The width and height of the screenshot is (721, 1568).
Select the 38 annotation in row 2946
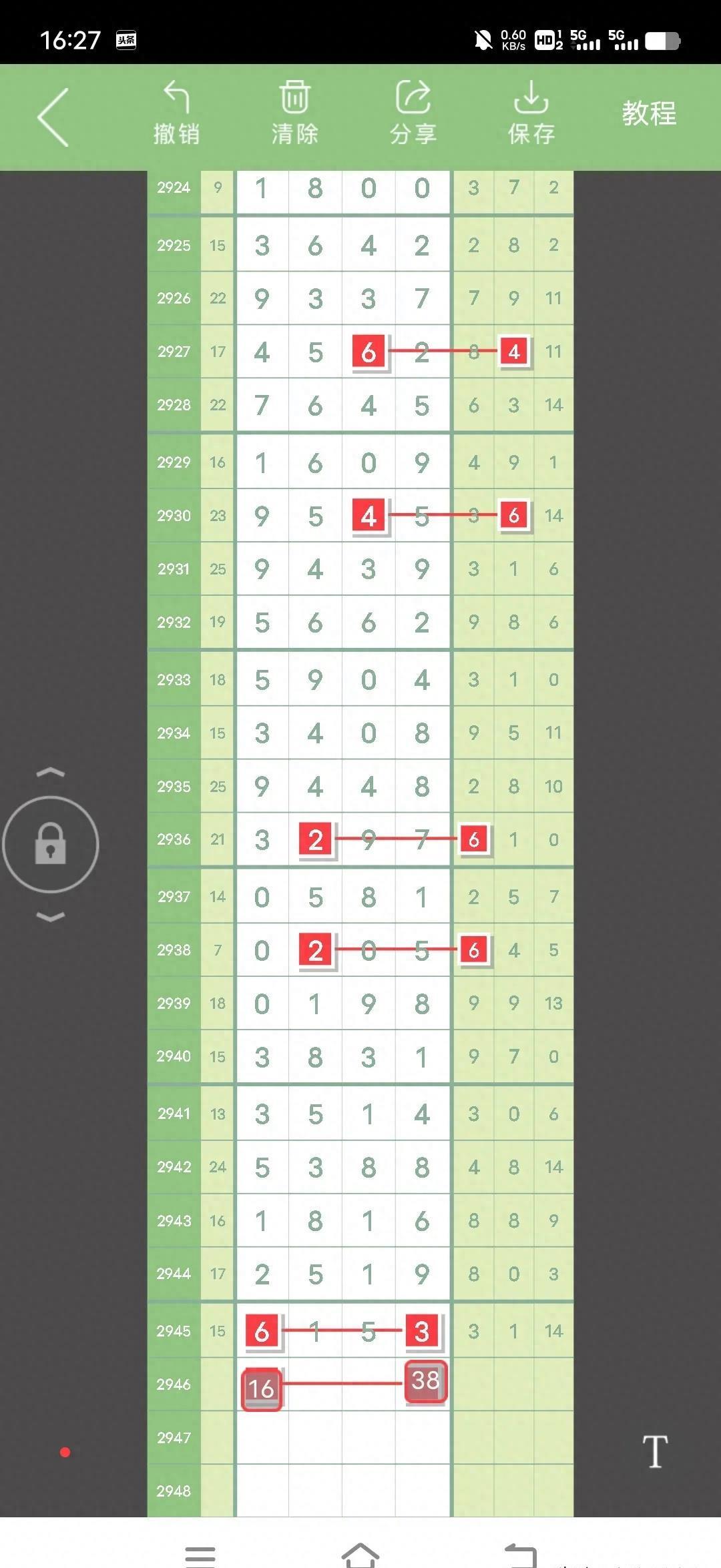pos(426,1381)
